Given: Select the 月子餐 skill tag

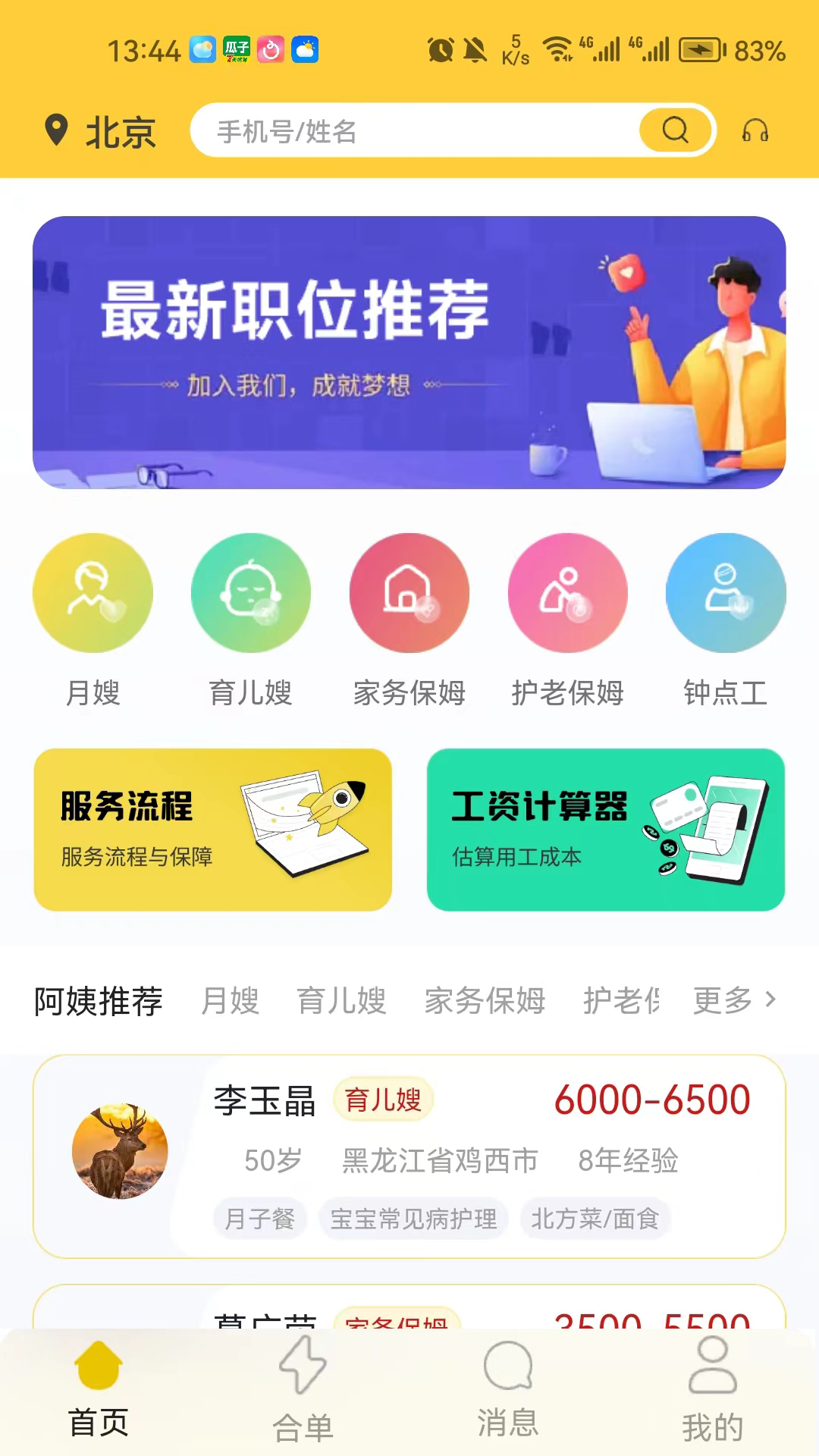Looking at the screenshot, I should [261, 1219].
